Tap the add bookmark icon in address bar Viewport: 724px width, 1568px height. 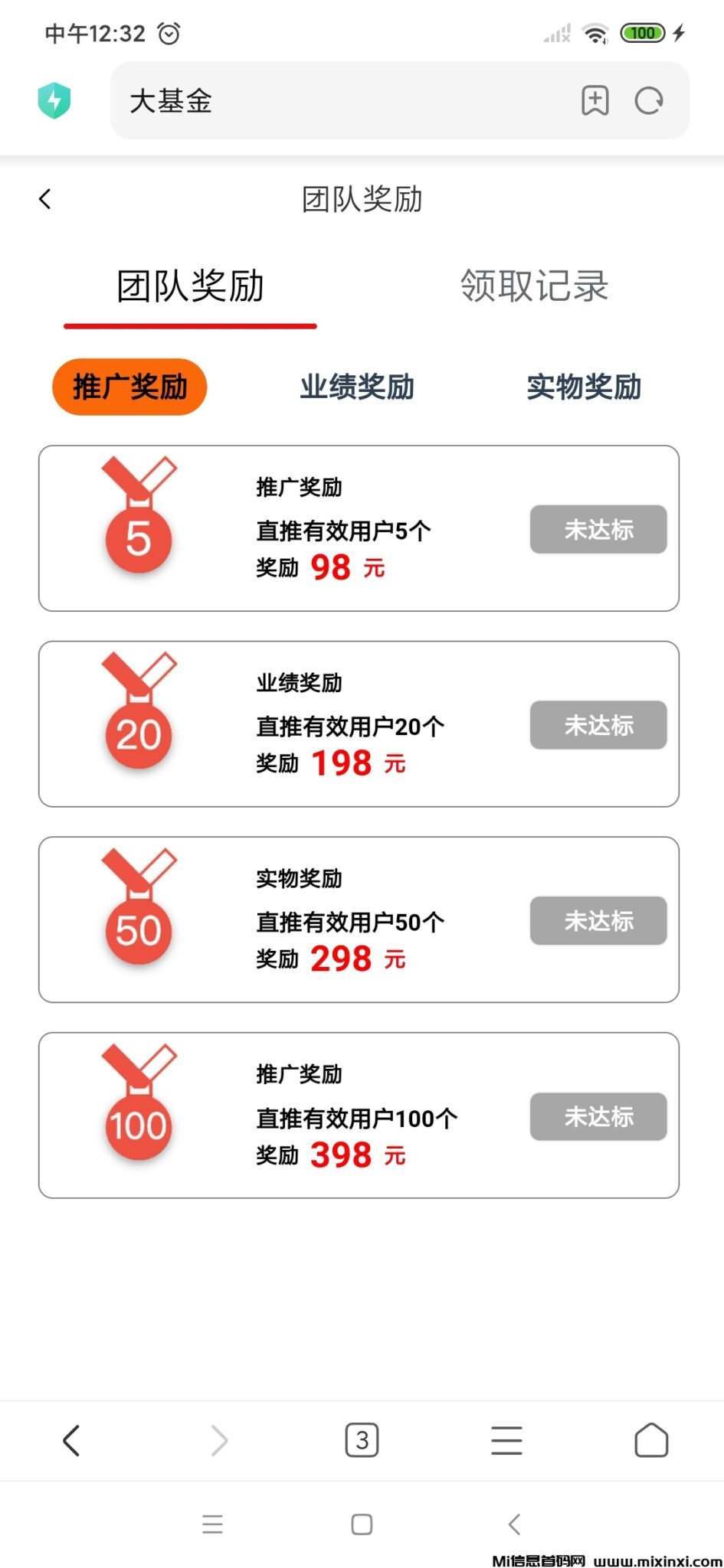[595, 100]
